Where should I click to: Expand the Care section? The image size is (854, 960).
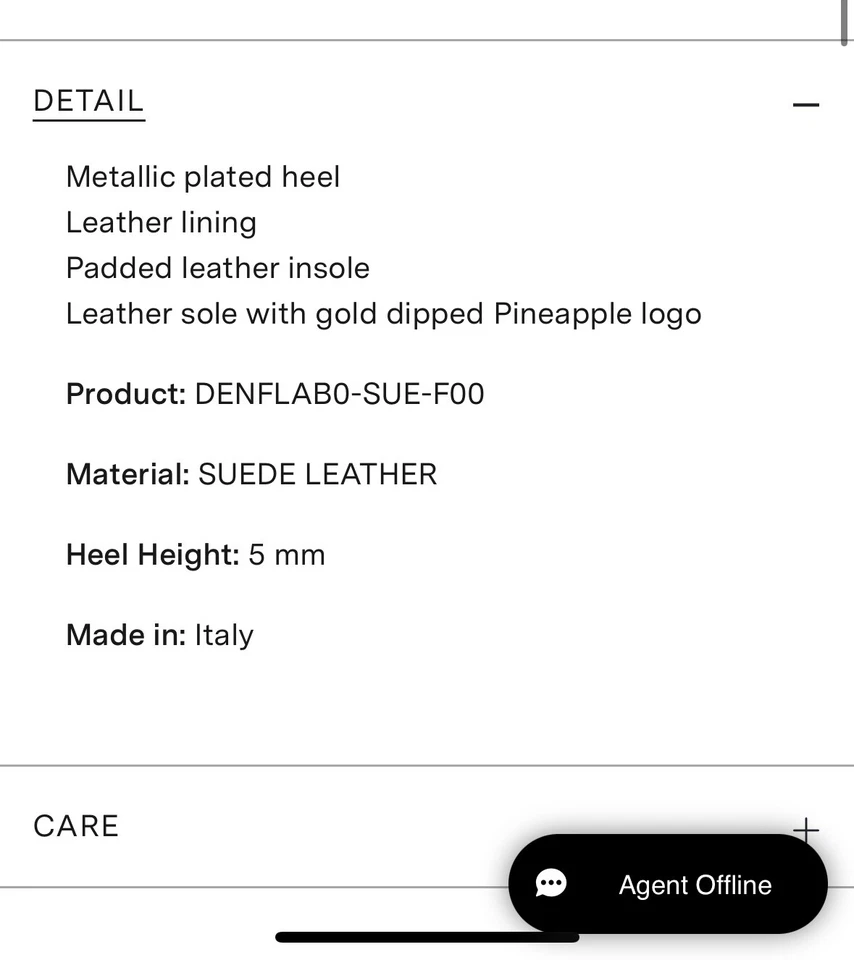pyautogui.click(x=76, y=826)
